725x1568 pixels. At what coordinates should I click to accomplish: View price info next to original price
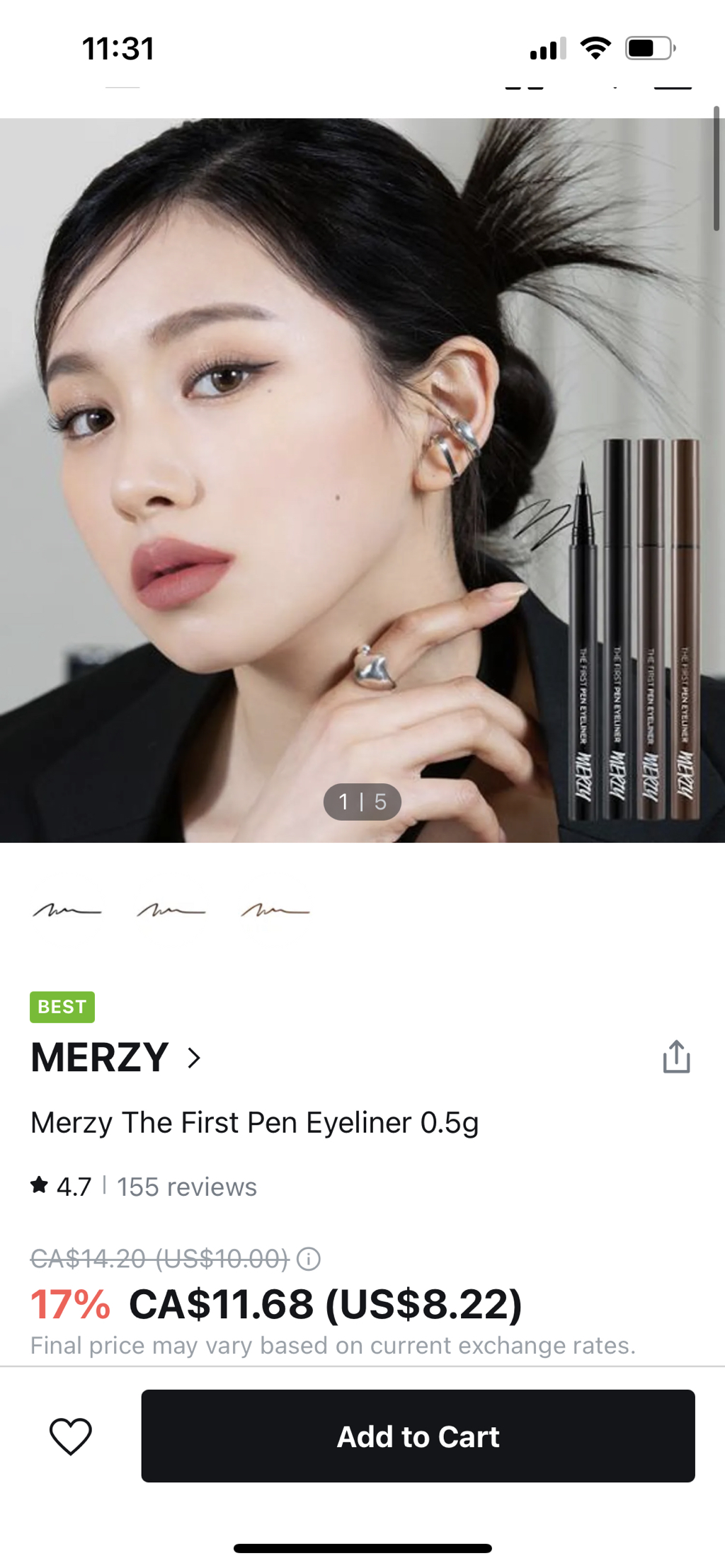(x=309, y=1259)
